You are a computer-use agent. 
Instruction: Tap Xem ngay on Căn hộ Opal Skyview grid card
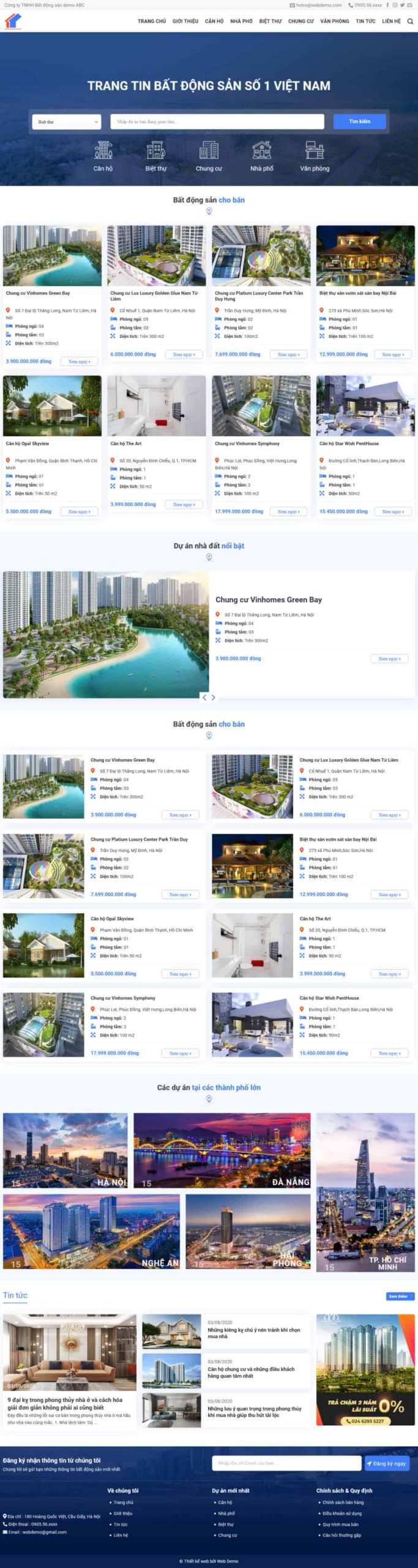point(79,511)
